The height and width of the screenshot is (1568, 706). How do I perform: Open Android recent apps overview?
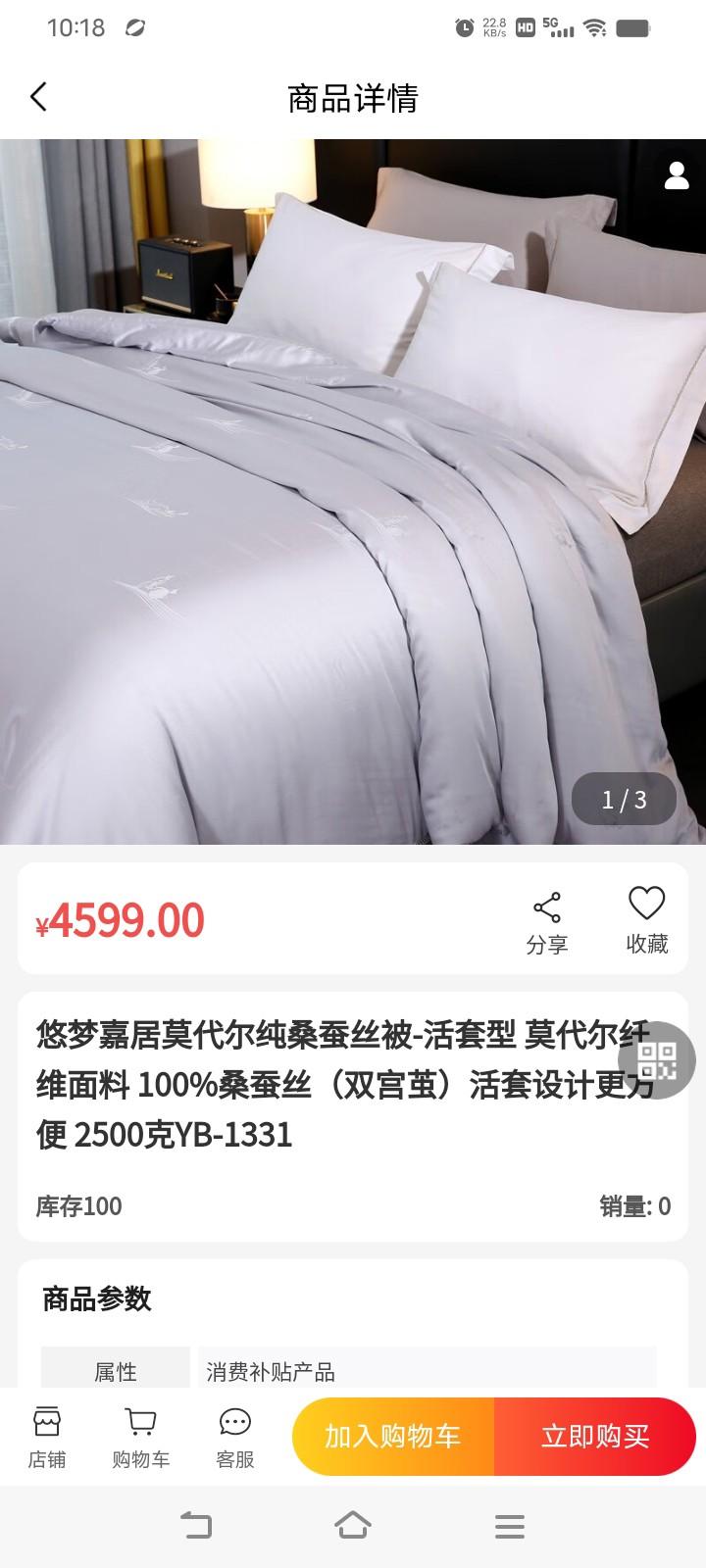point(509,1526)
